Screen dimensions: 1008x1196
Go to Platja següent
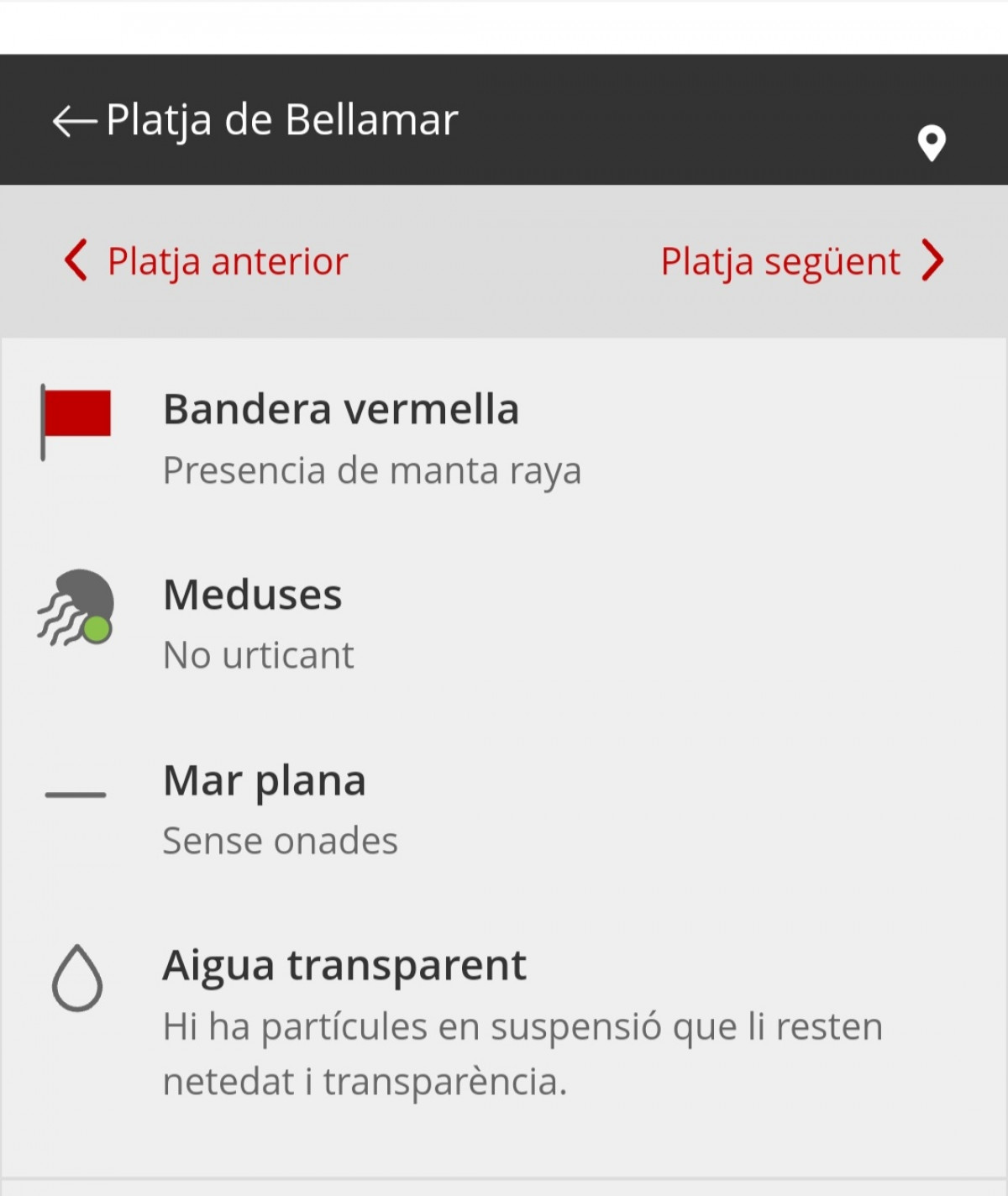pos(801,261)
